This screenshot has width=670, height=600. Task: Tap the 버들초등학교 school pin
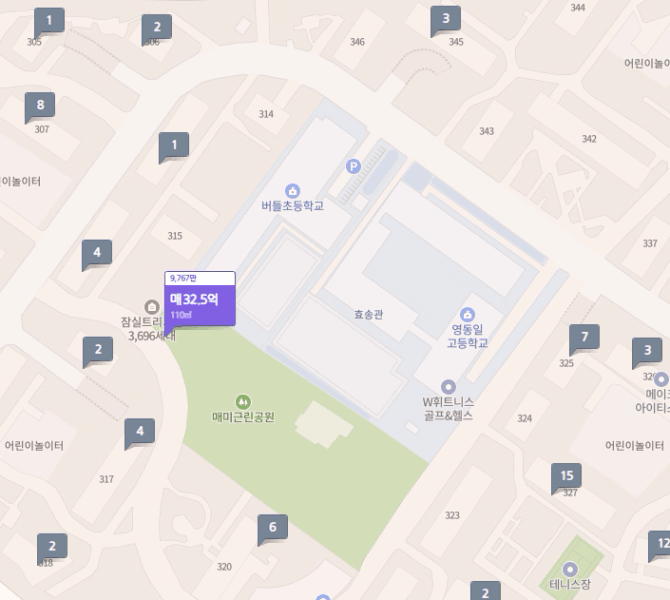click(x=293, y=190)
